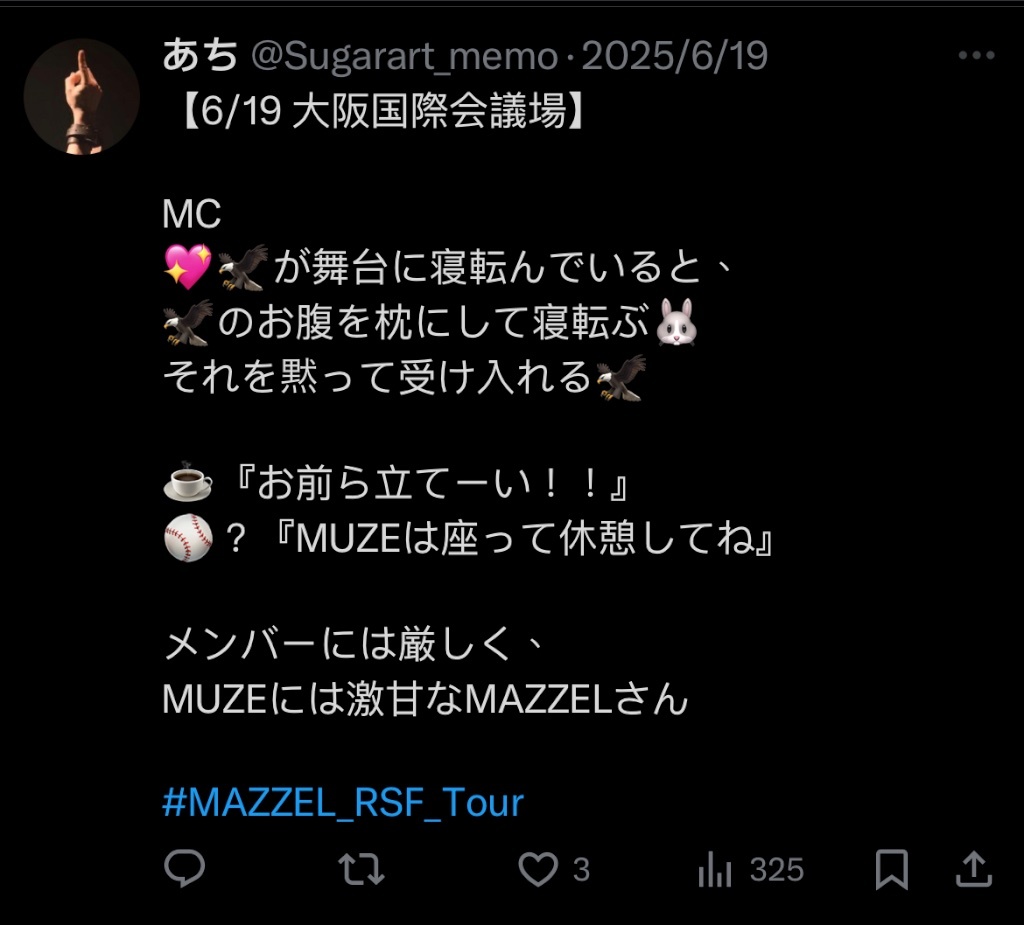Repost あち's post
Screen dimensions: 1024x925
pyautogui.click(x=361, y=869)
